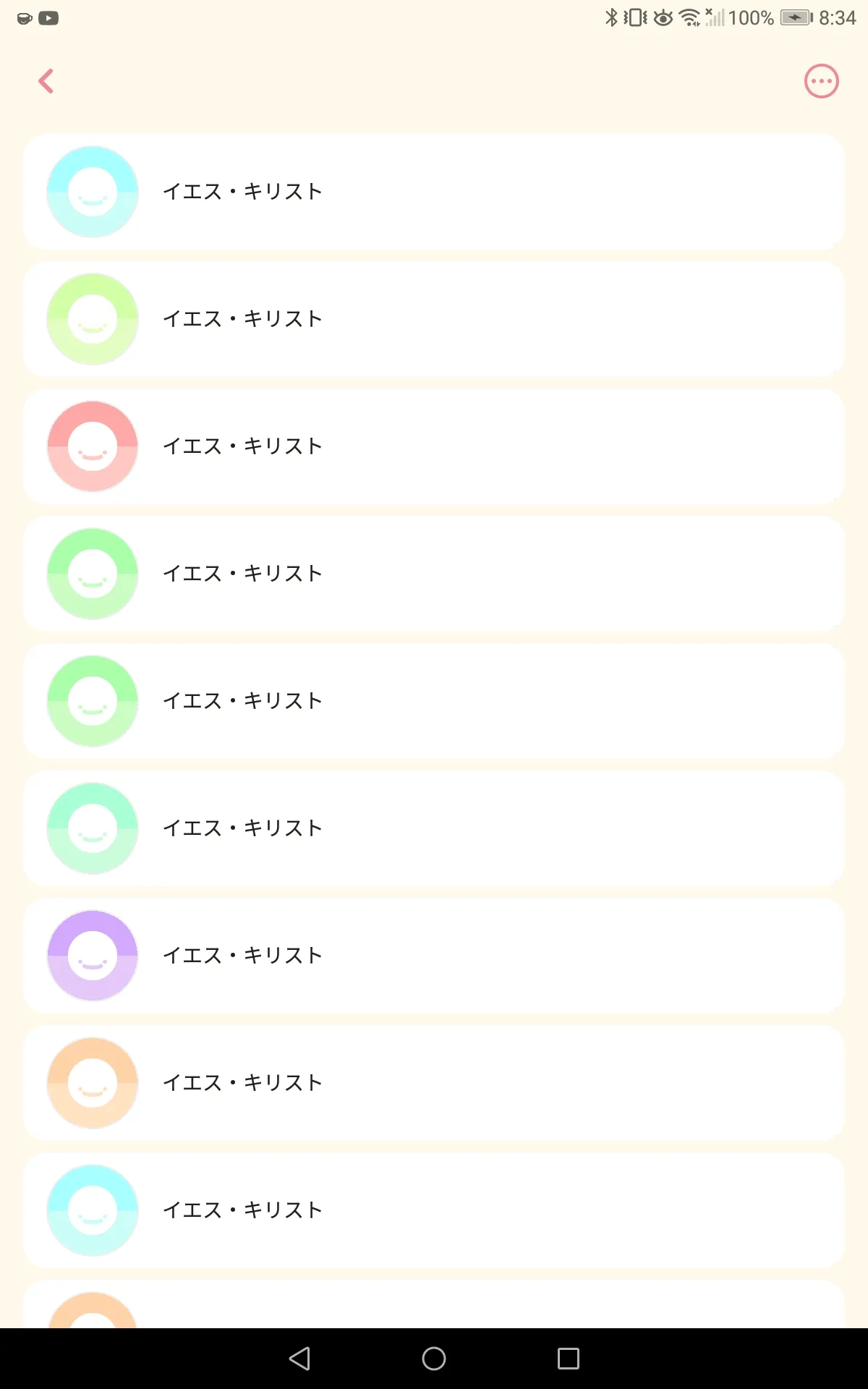Select the イエス・キリスト row with purple avatar
The image size is (868, 1389).
click(434, 956)
